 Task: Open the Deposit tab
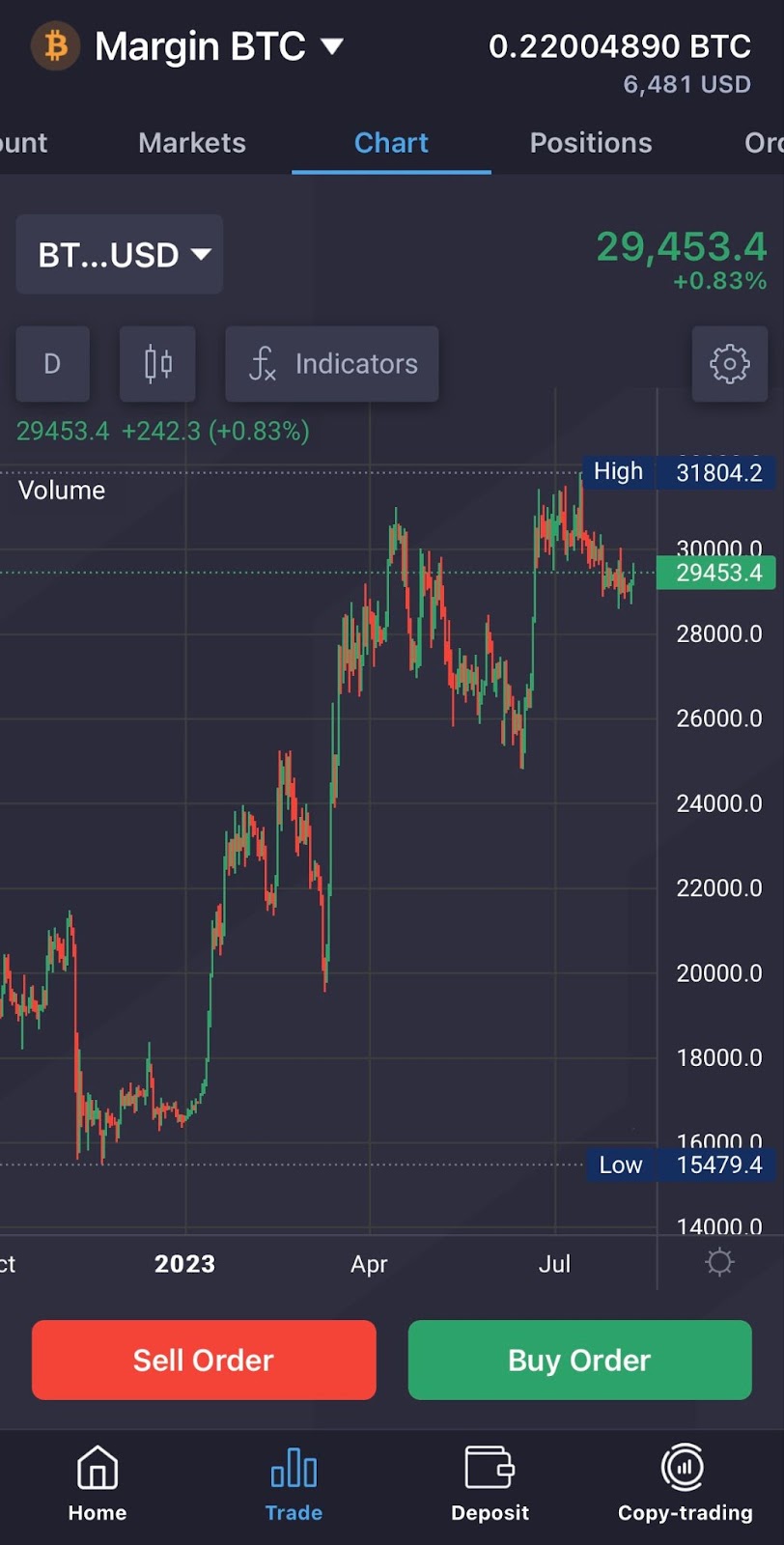490,1483
